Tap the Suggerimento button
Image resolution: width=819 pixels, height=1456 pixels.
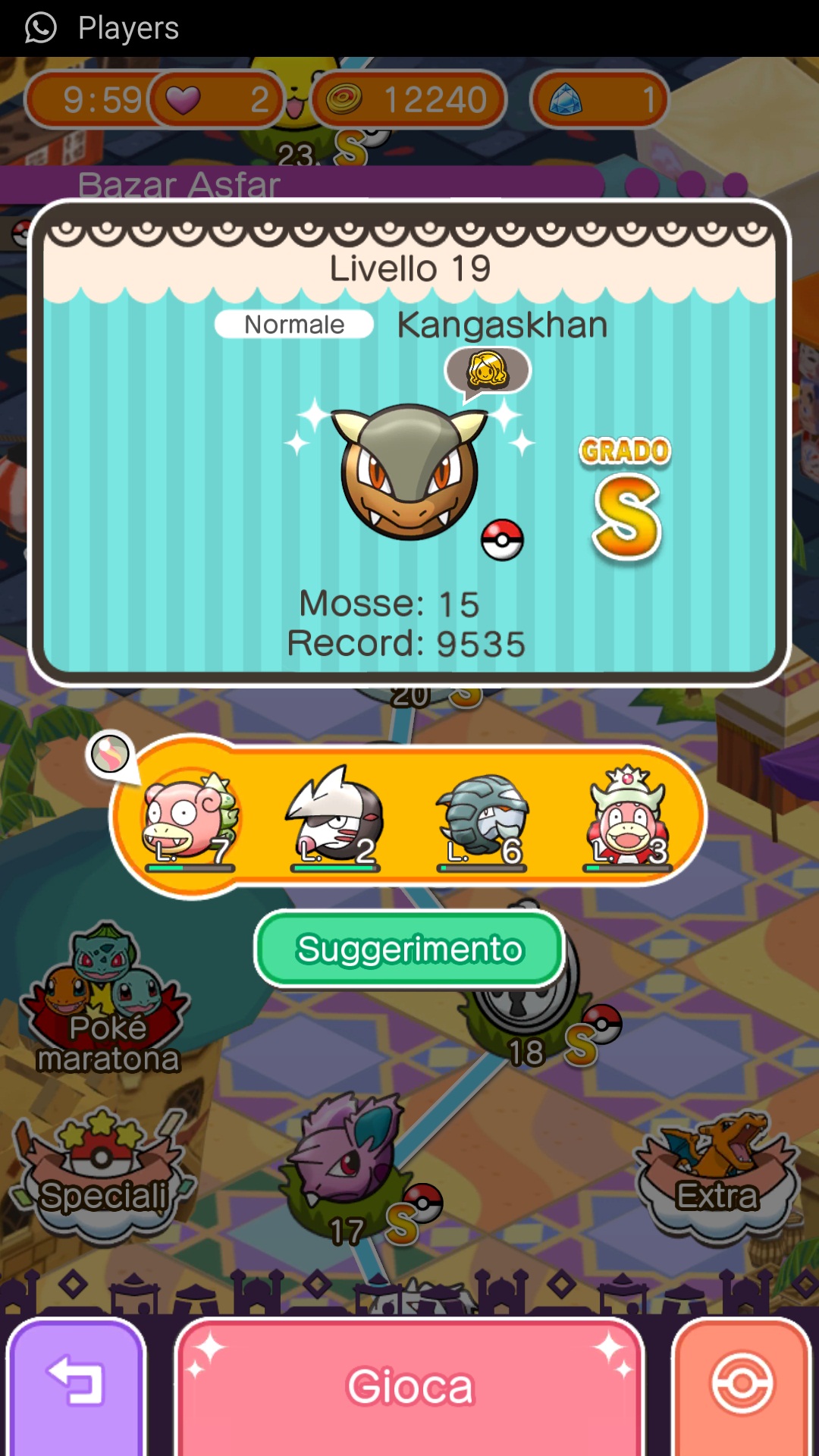click(409, 949)
